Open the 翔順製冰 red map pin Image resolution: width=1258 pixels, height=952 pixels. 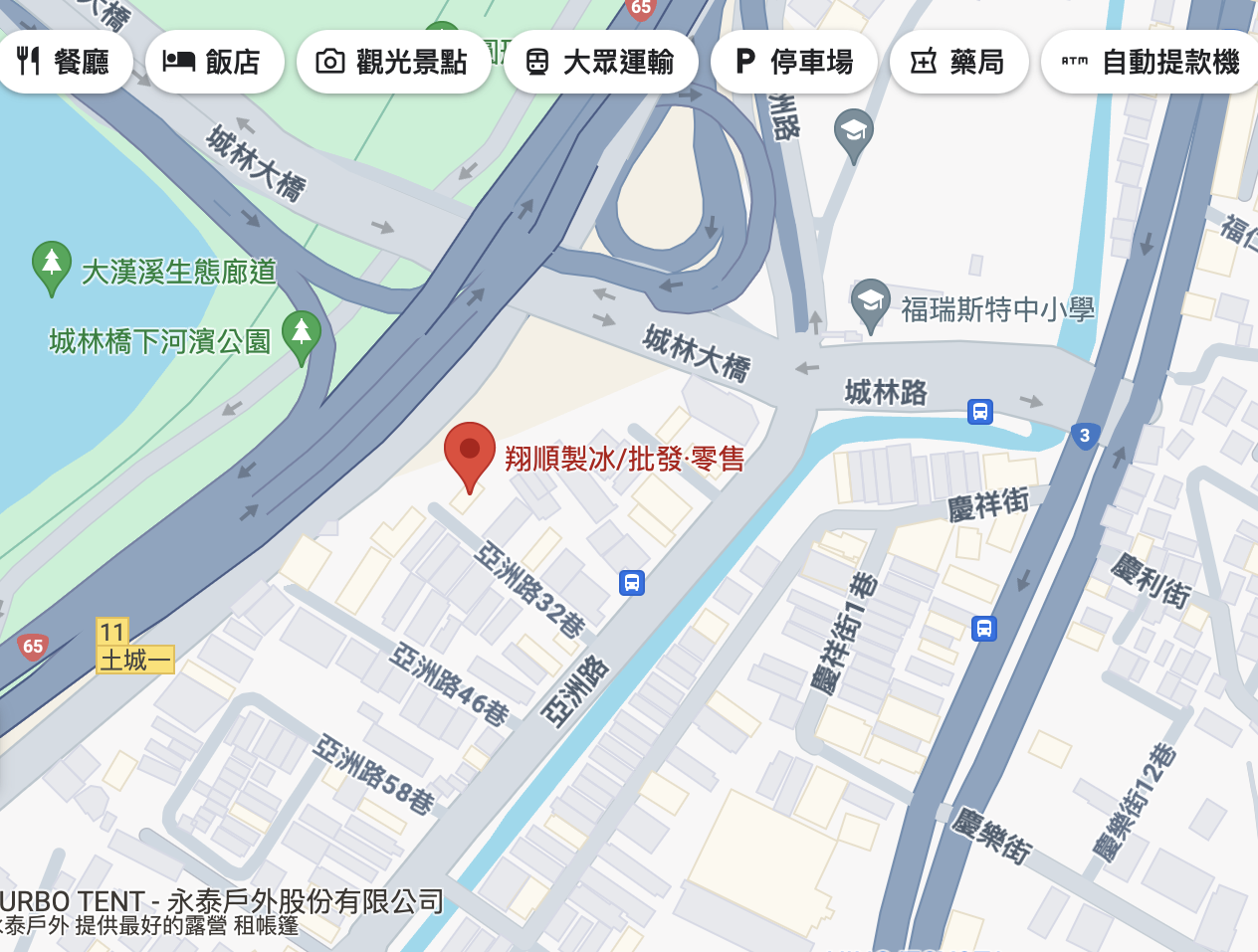pos(469,452)
